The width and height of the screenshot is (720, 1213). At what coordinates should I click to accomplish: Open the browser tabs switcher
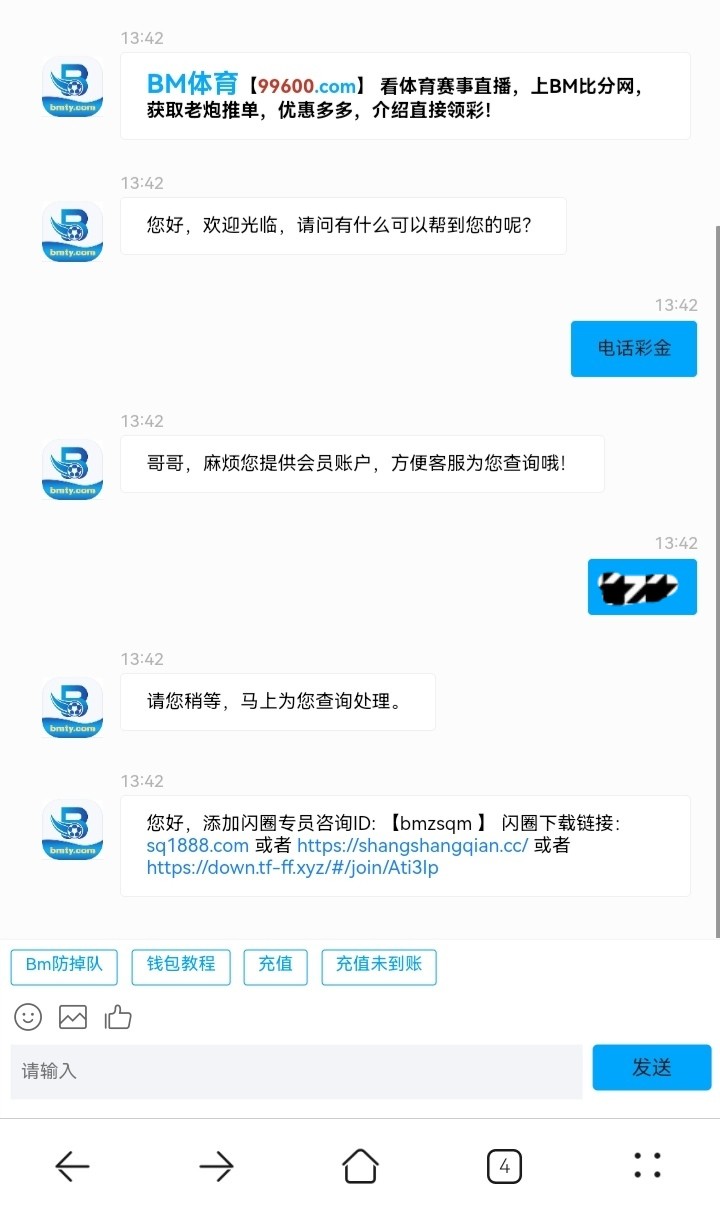504,1165
